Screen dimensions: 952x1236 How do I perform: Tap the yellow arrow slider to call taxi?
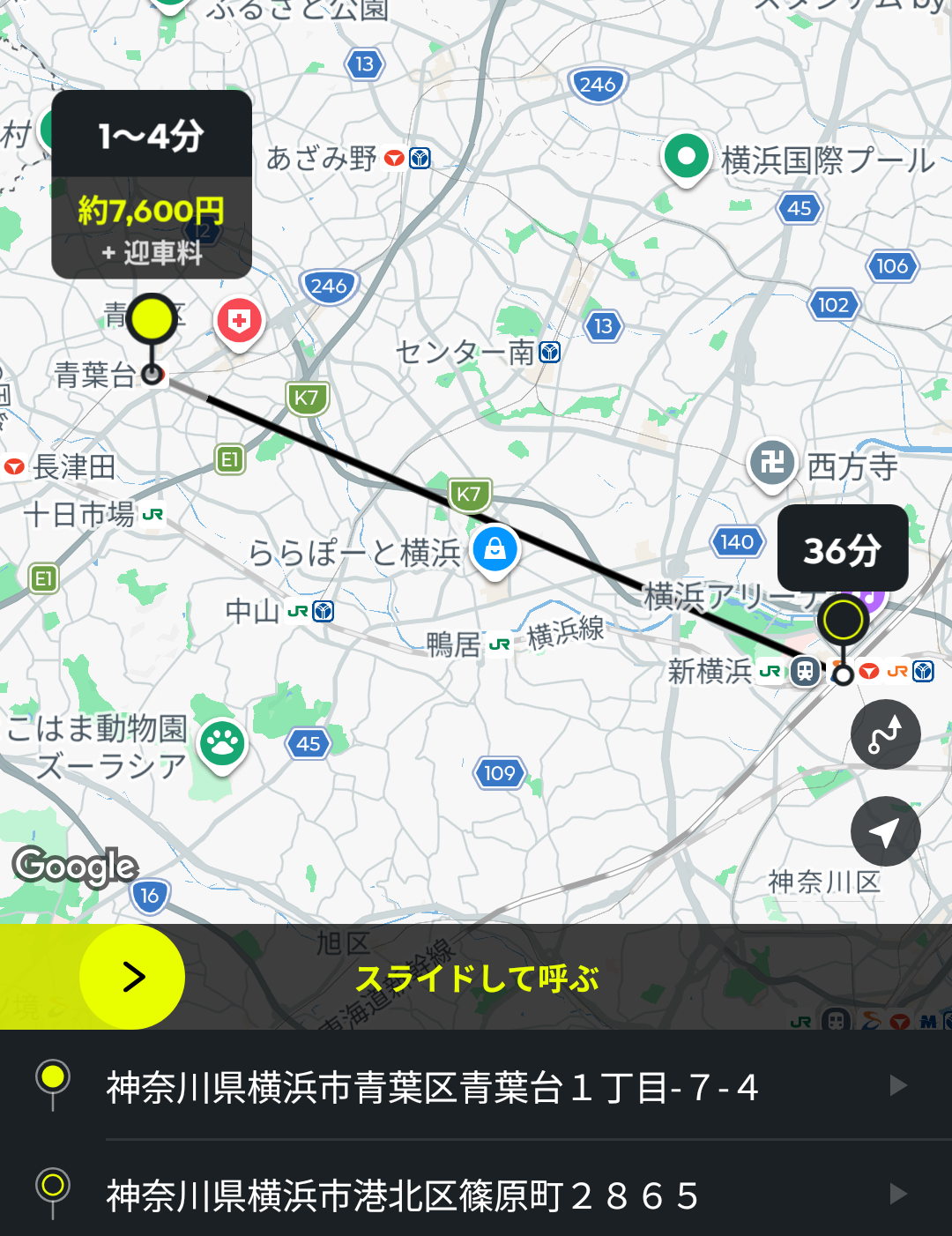(x=132, y=977)
